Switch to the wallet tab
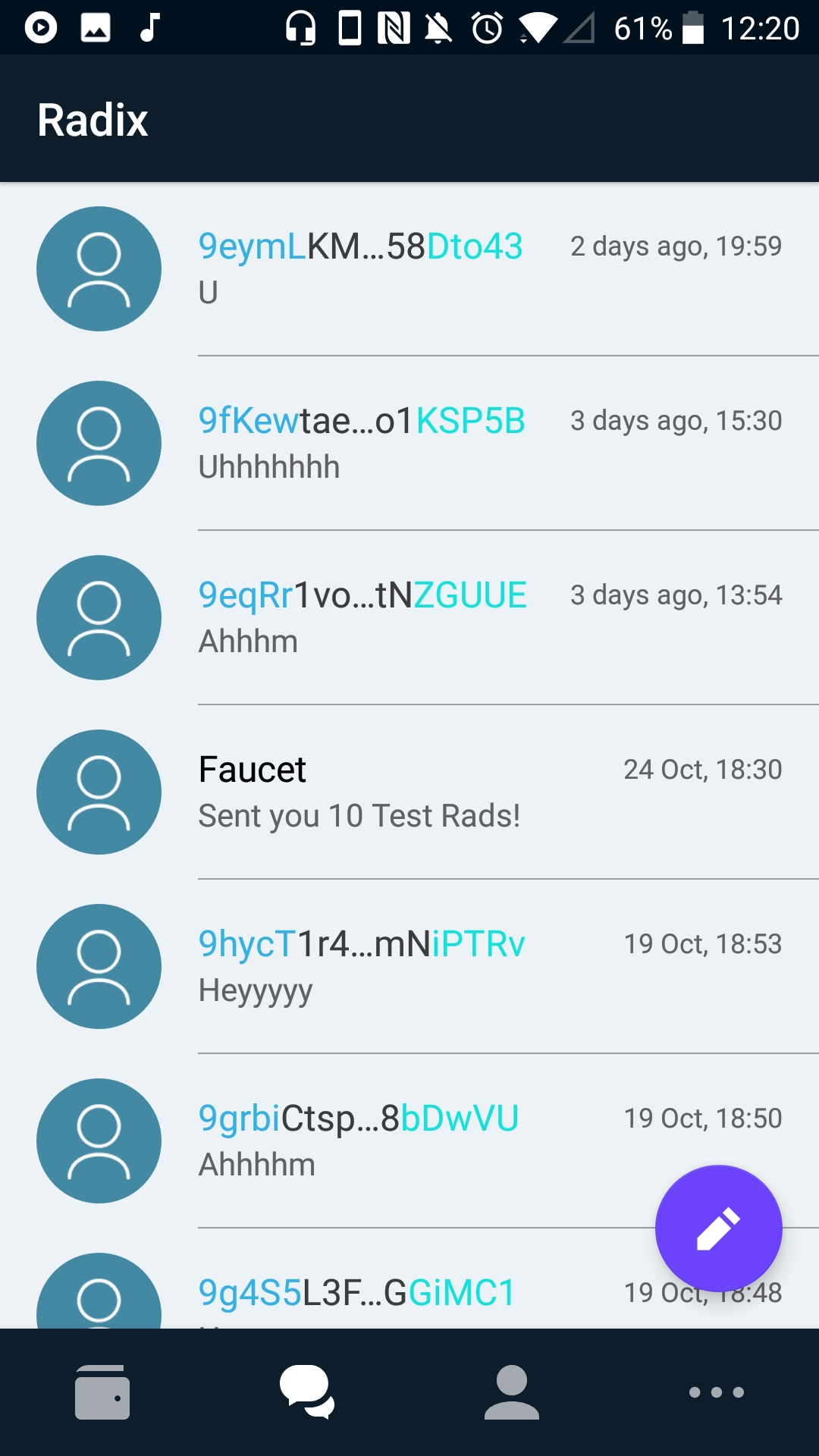Screen dimensions: 819x1456 tap(102, 1392)
